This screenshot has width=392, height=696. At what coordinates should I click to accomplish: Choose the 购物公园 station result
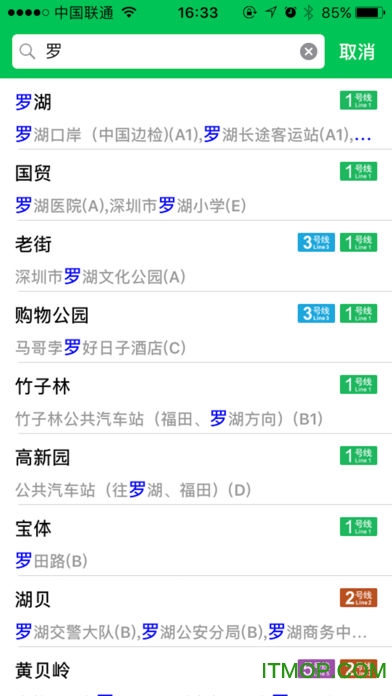tap(196, 327)
